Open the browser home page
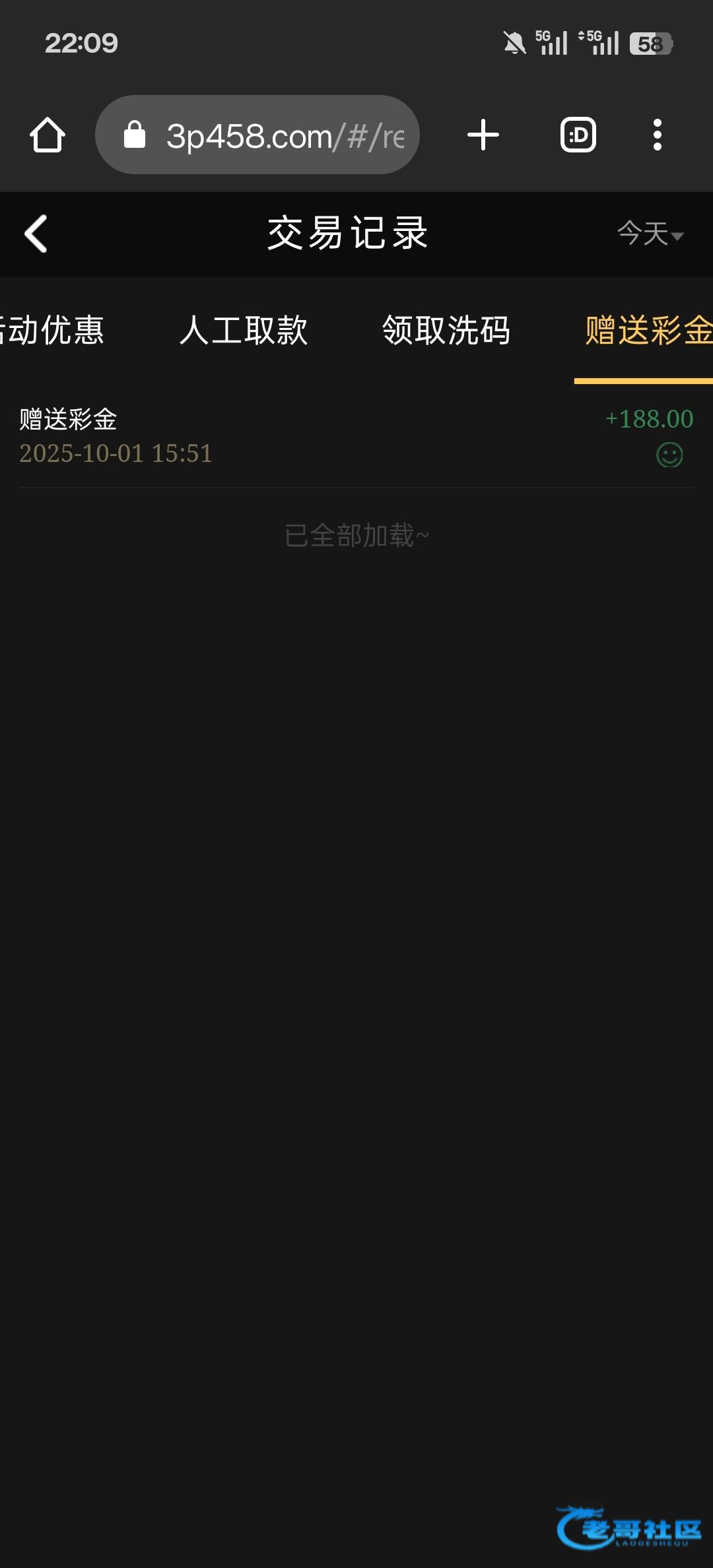The width and height of the screenshot is (713, 1568). tap(48, 135)
